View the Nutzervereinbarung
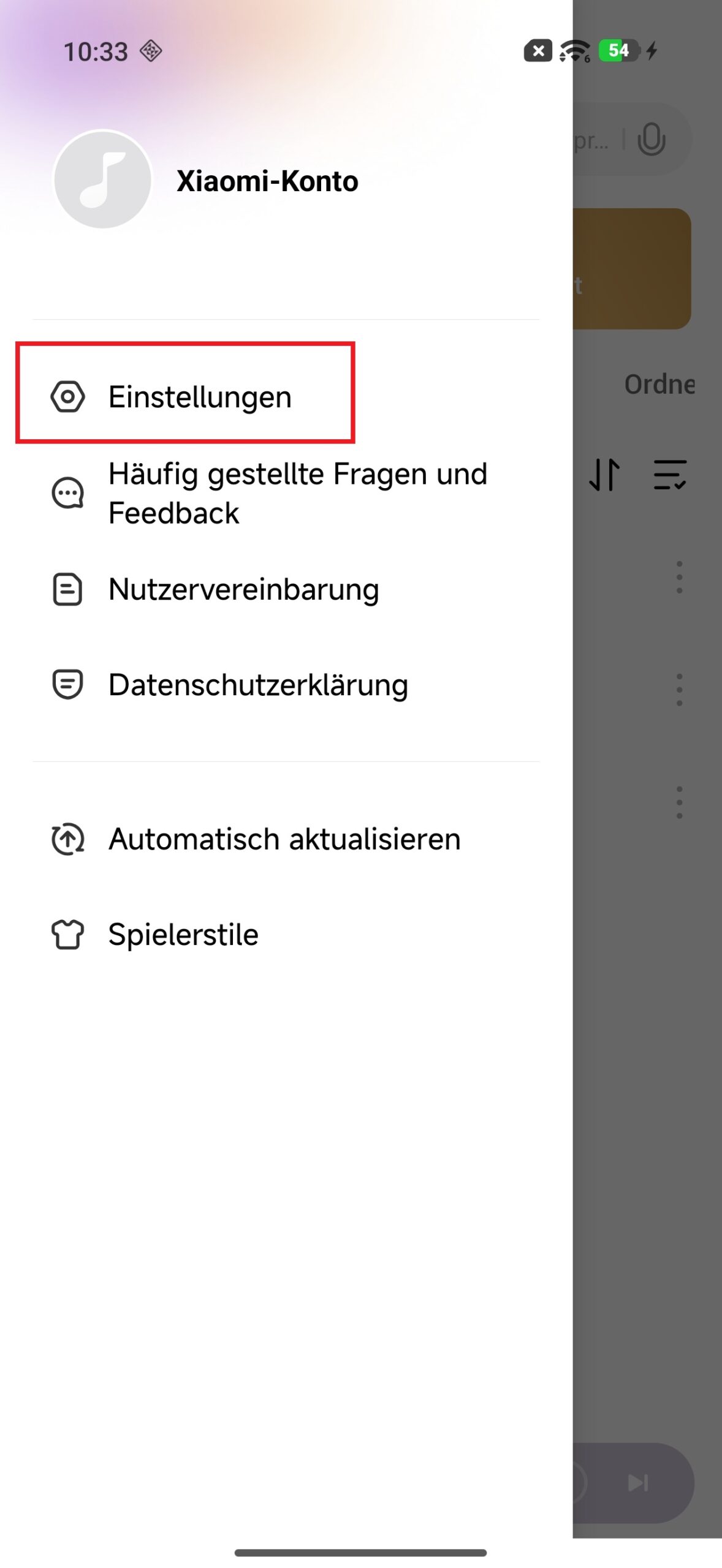 click(243, 589)
